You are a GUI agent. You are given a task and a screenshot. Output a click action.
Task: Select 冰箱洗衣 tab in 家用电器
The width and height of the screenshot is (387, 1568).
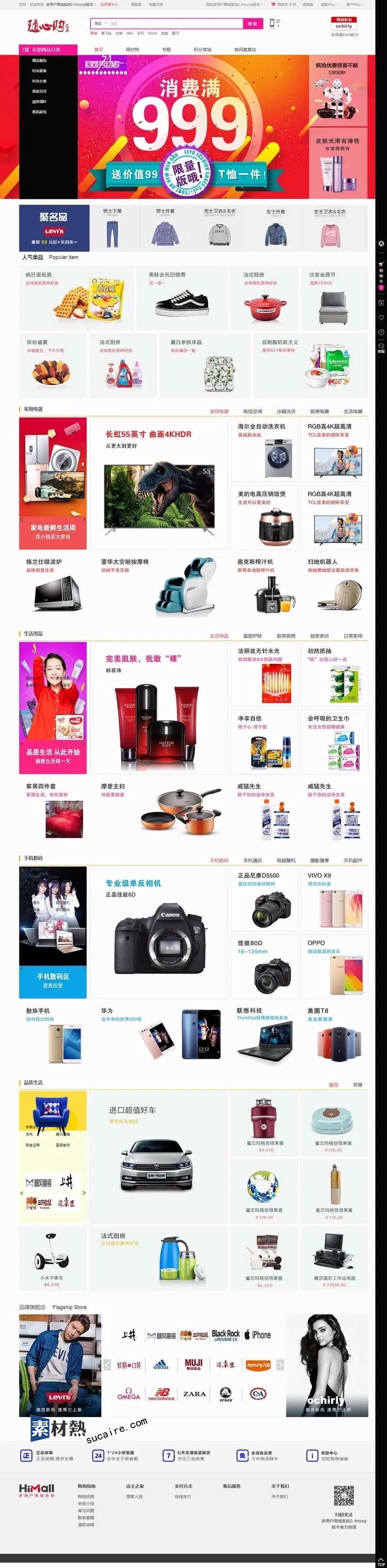click(x=286, y=411)
